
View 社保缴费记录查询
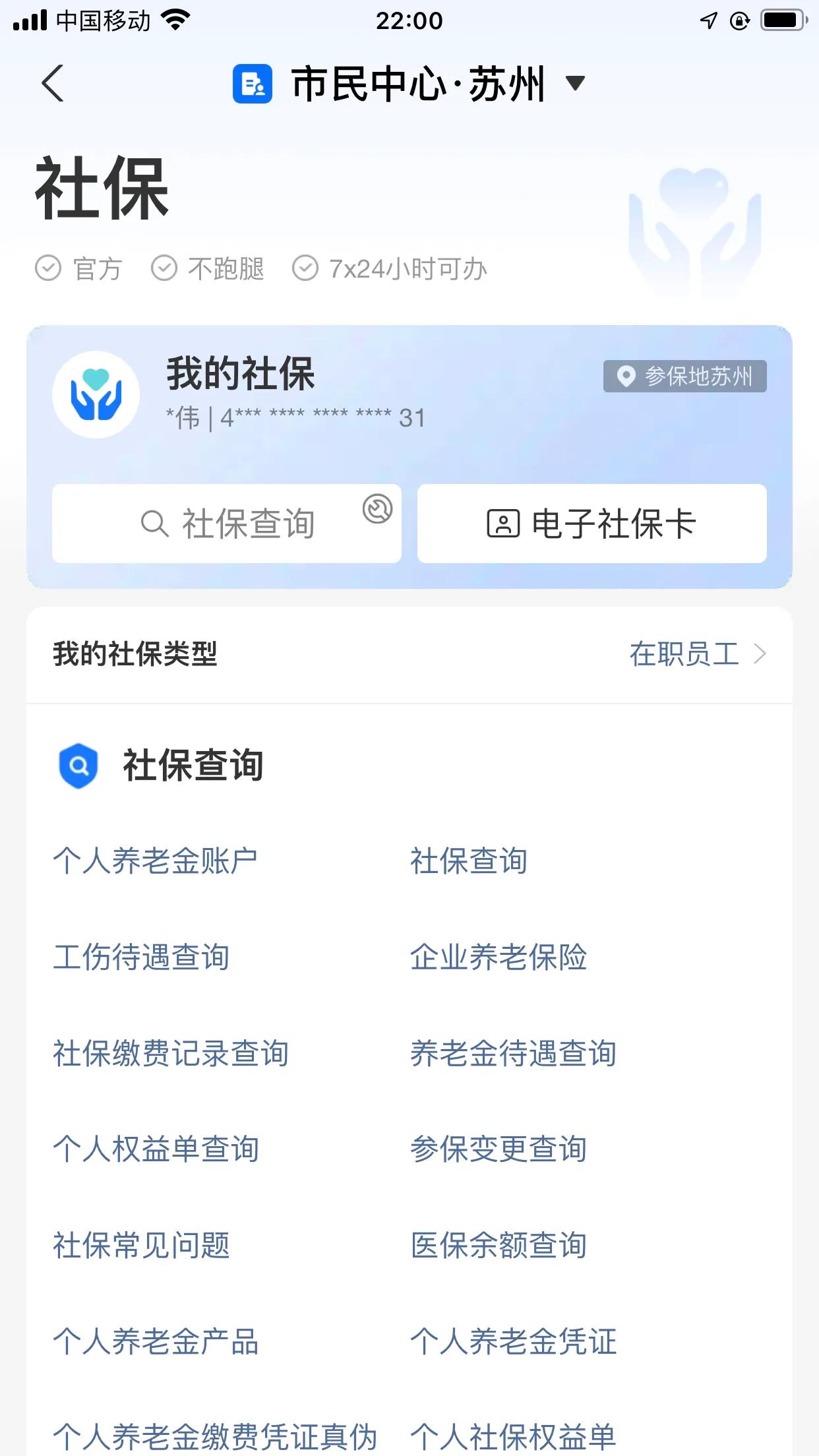point(170,1054)
